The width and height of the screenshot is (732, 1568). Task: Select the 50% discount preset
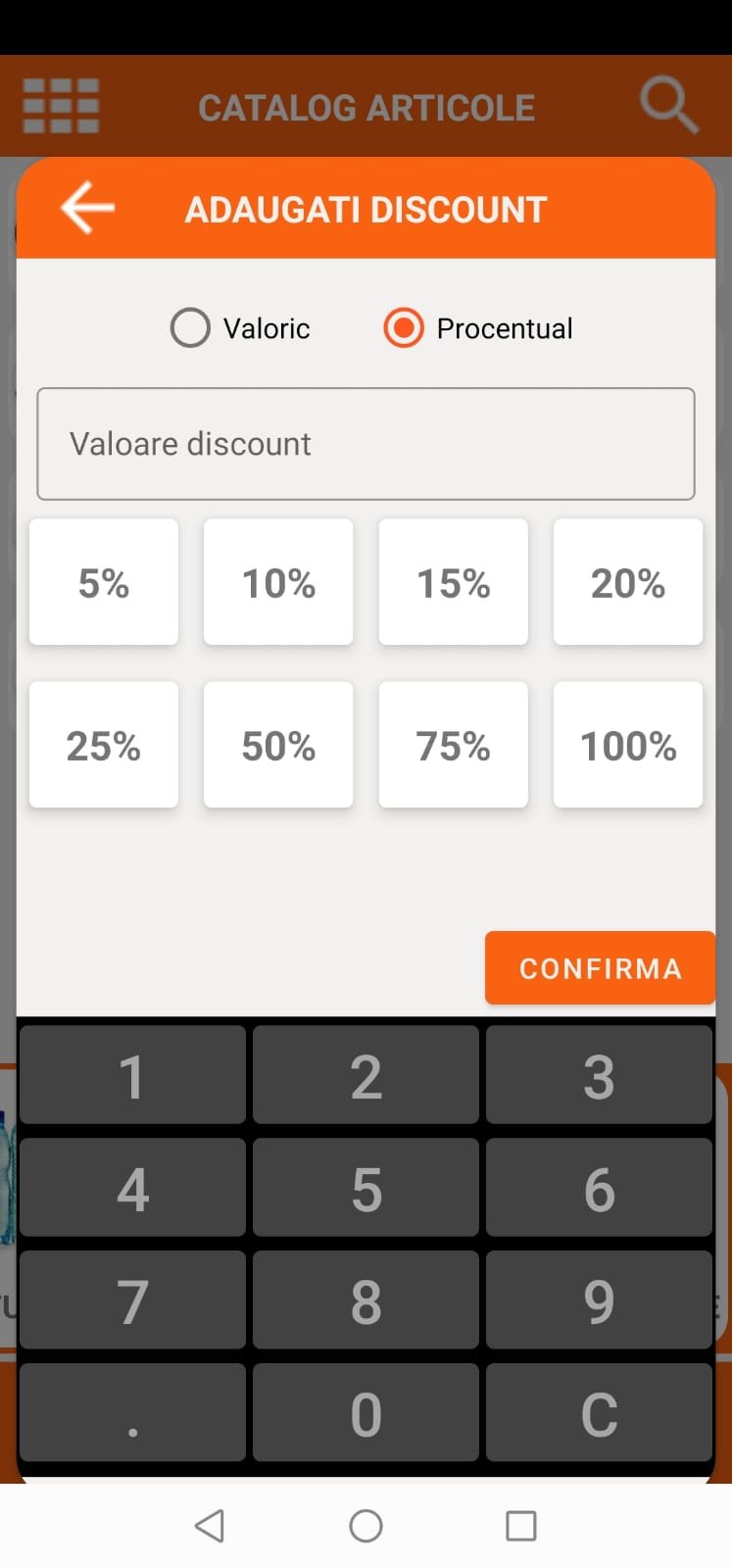click(x=277, y=745)
